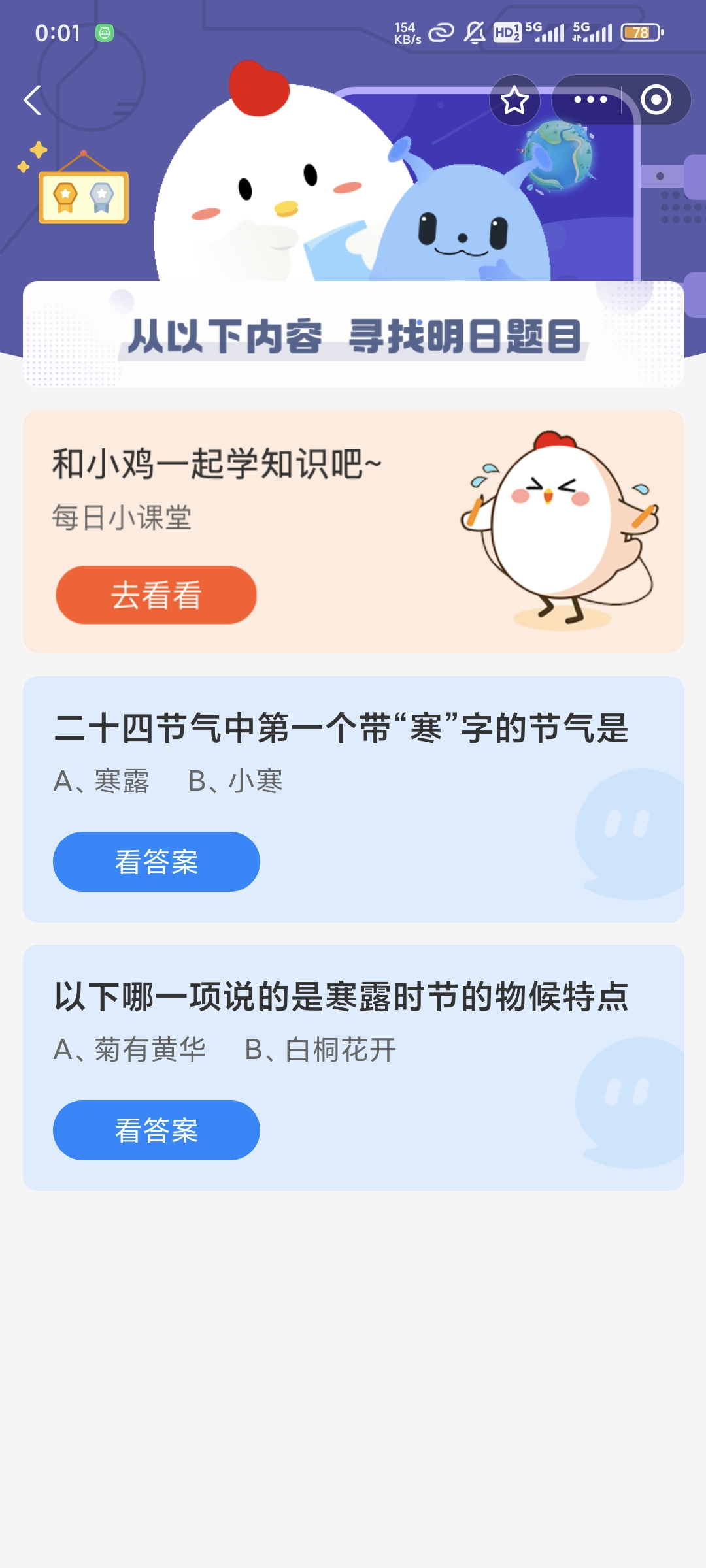Image resolution: width=706 pixels, height=1568 pixels.
Task: Tap the battery indicator showing 78
Action: [641, 31]
